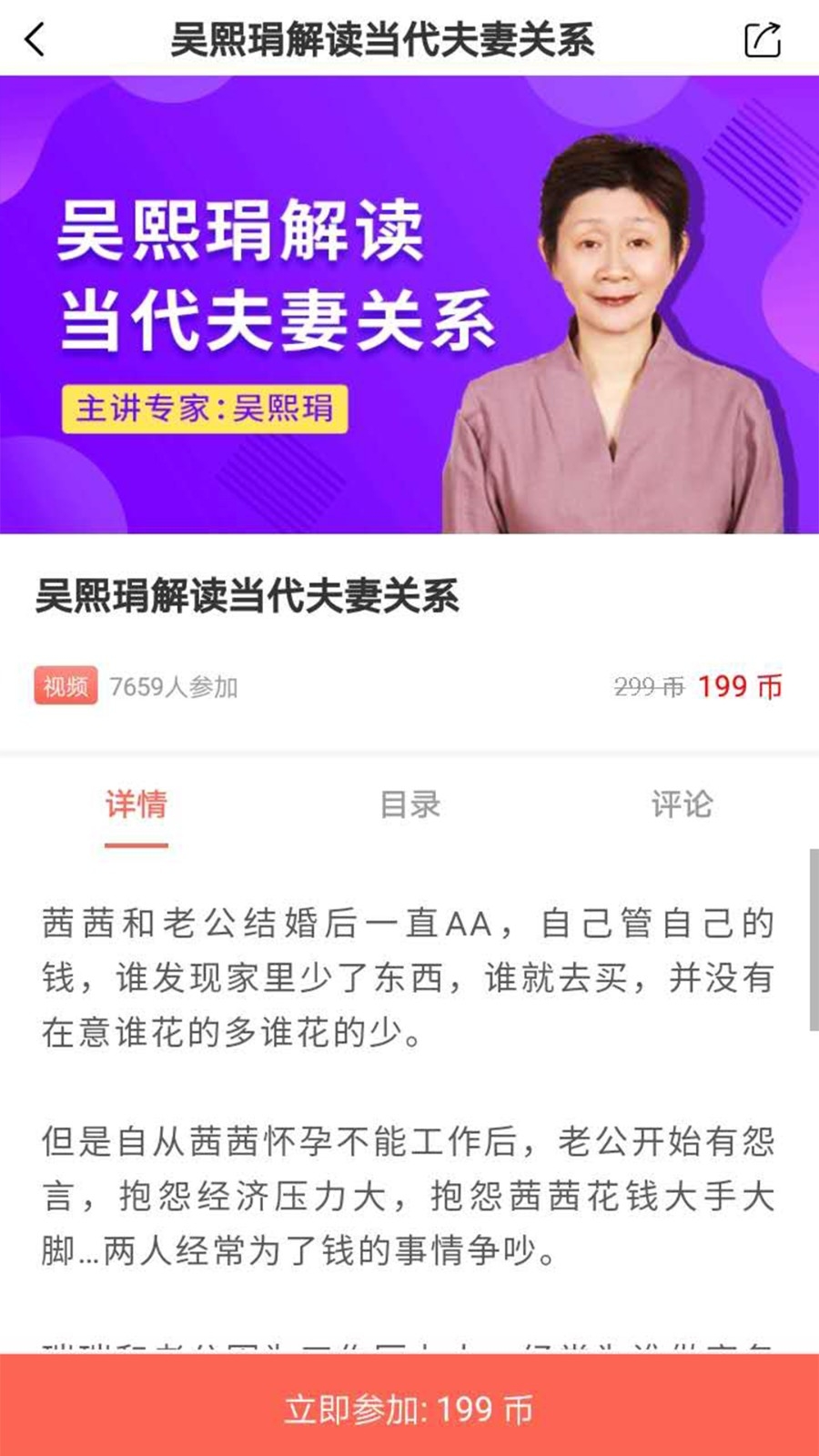The image size is (819, 1456).
Task: Share this course via the top-right icon
Action: click(762, 40)
